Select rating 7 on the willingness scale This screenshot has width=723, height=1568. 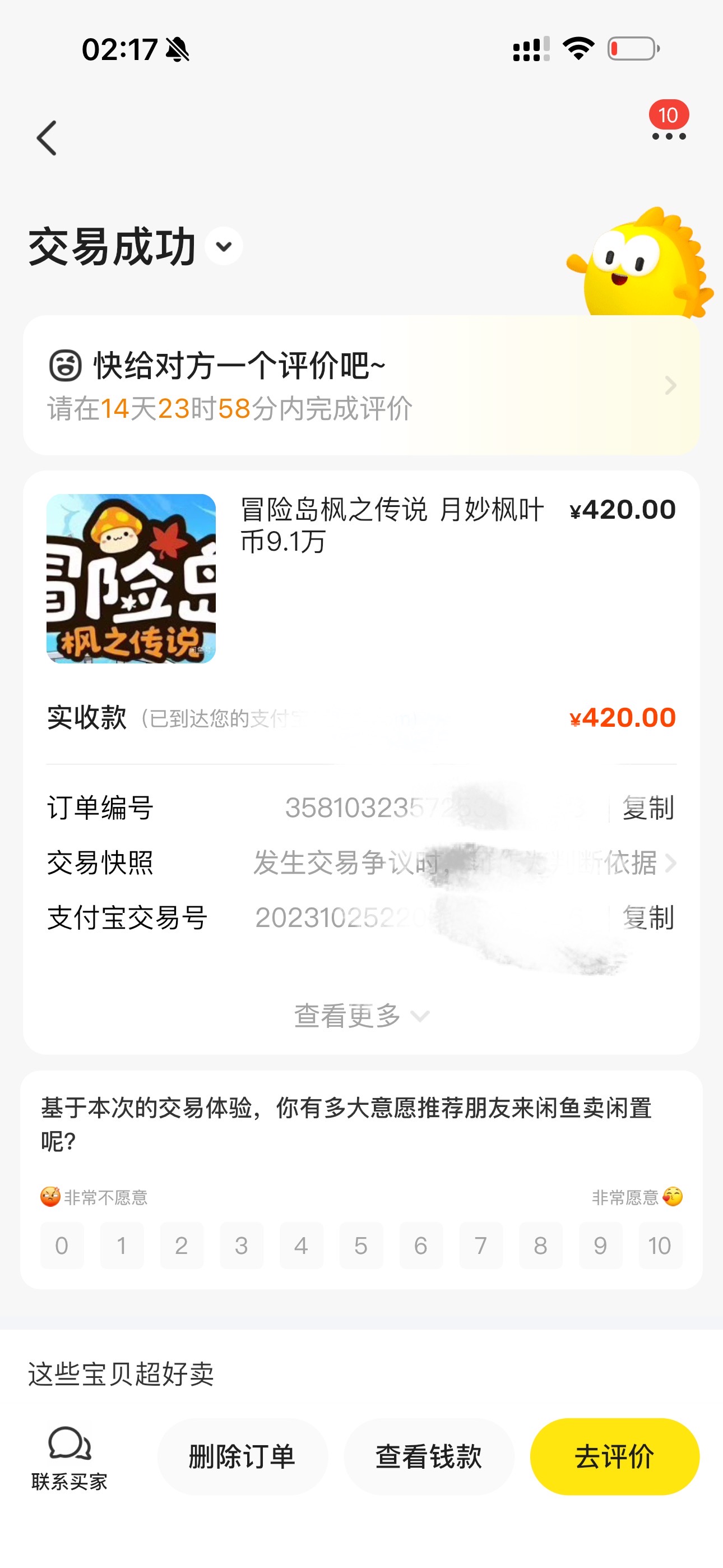(x=481, y=1246)
